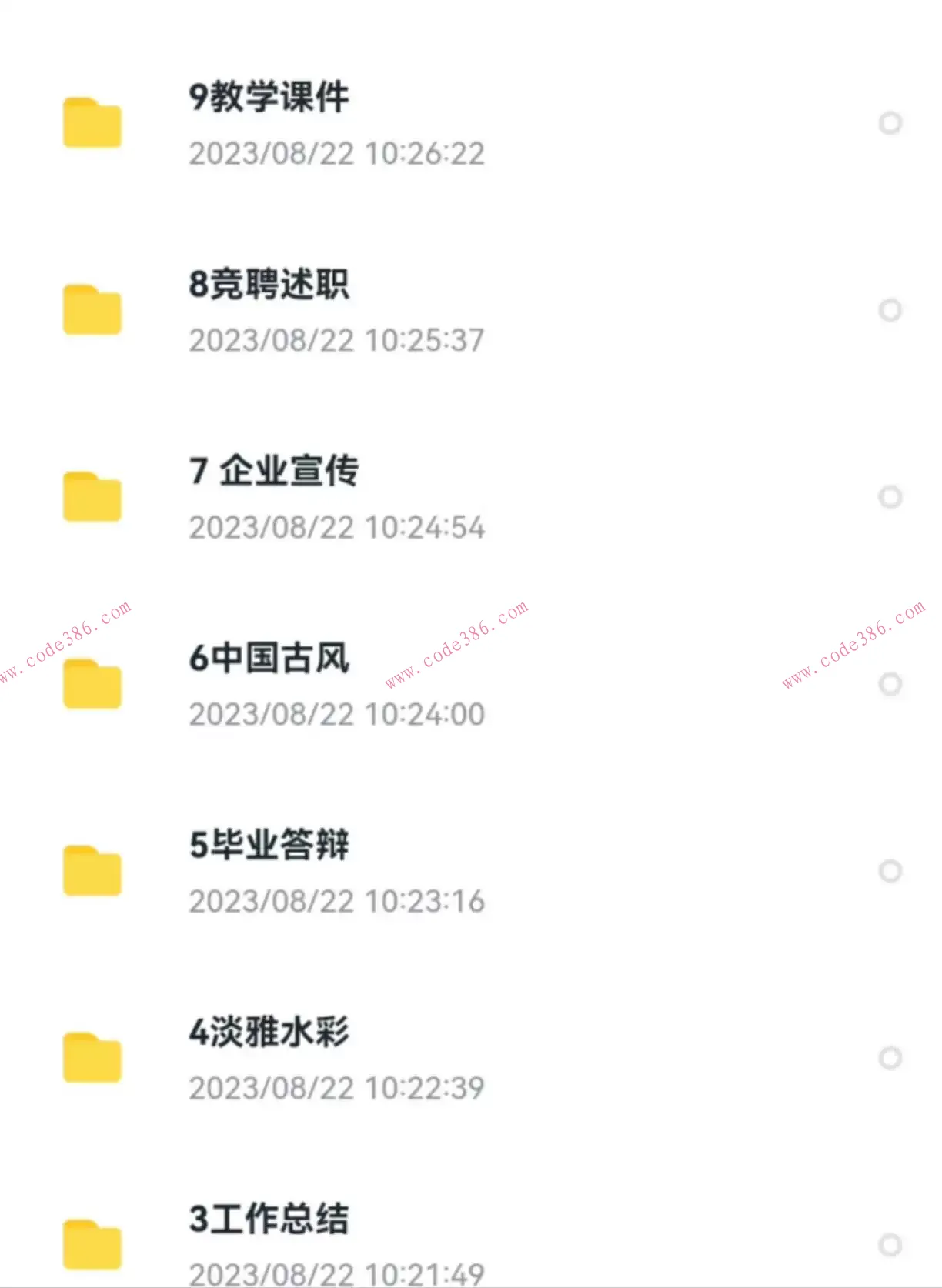Open the 6中国古风 folder entry
Viewport: 942px width, 1288px height.
pos(269,658)
